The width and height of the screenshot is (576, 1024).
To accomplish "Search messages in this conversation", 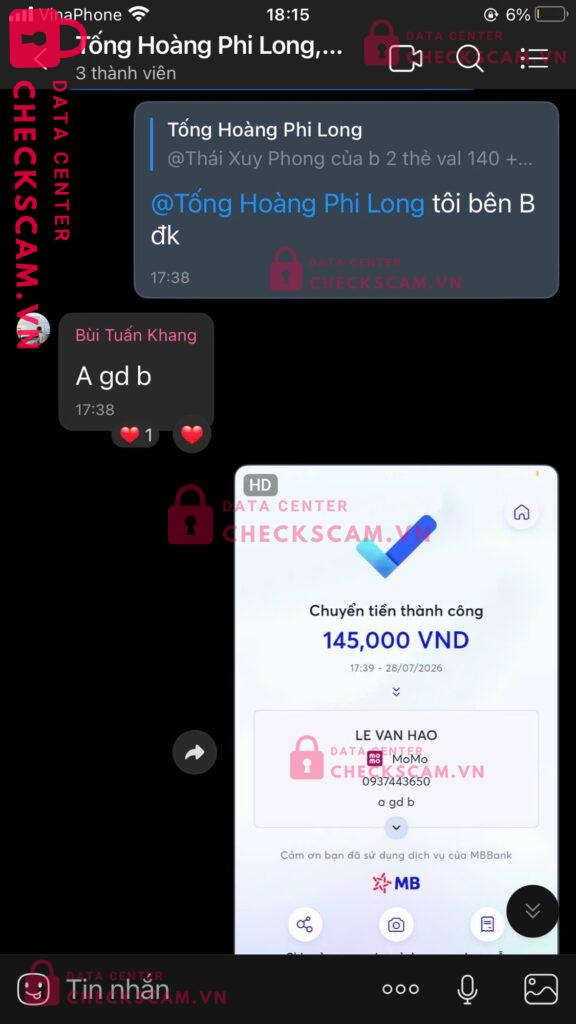I will pos(470,59).
